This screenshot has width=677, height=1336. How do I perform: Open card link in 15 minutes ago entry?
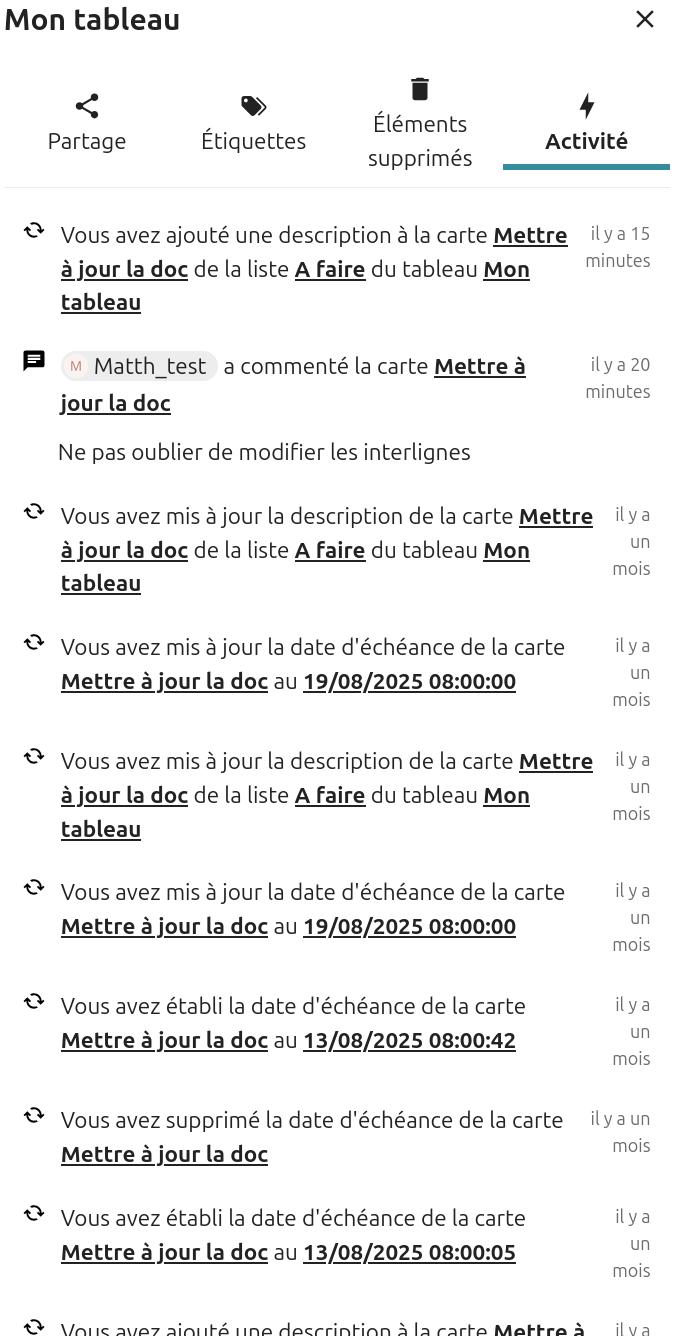[530, 236]
